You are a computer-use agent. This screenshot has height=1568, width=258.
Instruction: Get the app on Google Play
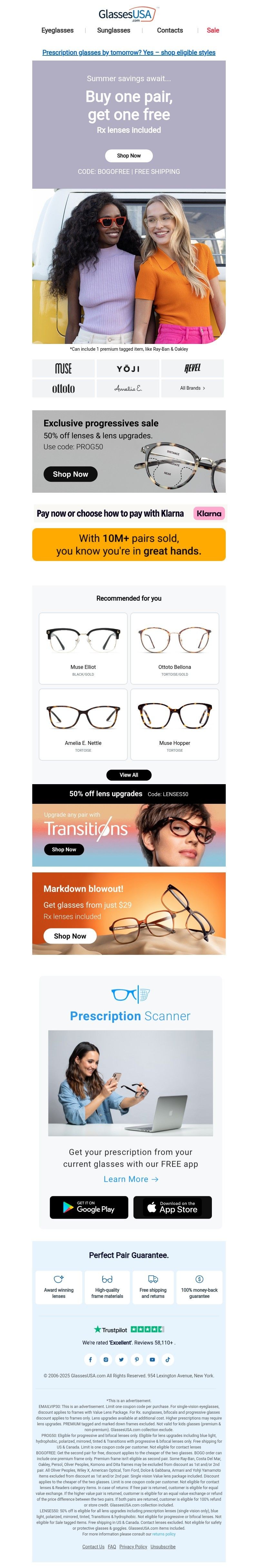pos(88,1207)
